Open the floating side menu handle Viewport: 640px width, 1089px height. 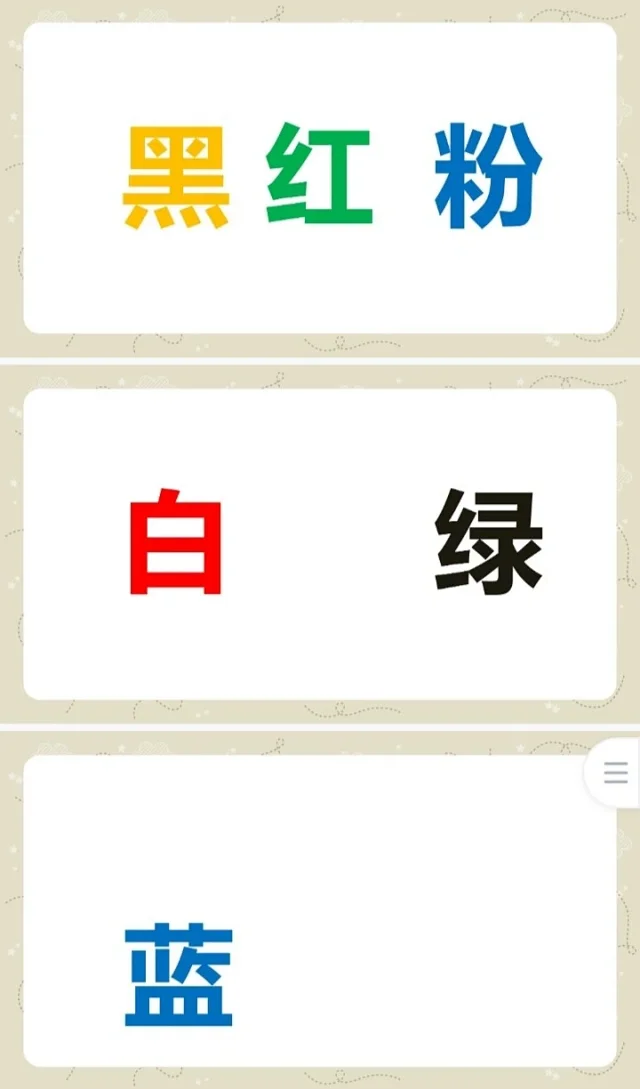coord(615,773)
